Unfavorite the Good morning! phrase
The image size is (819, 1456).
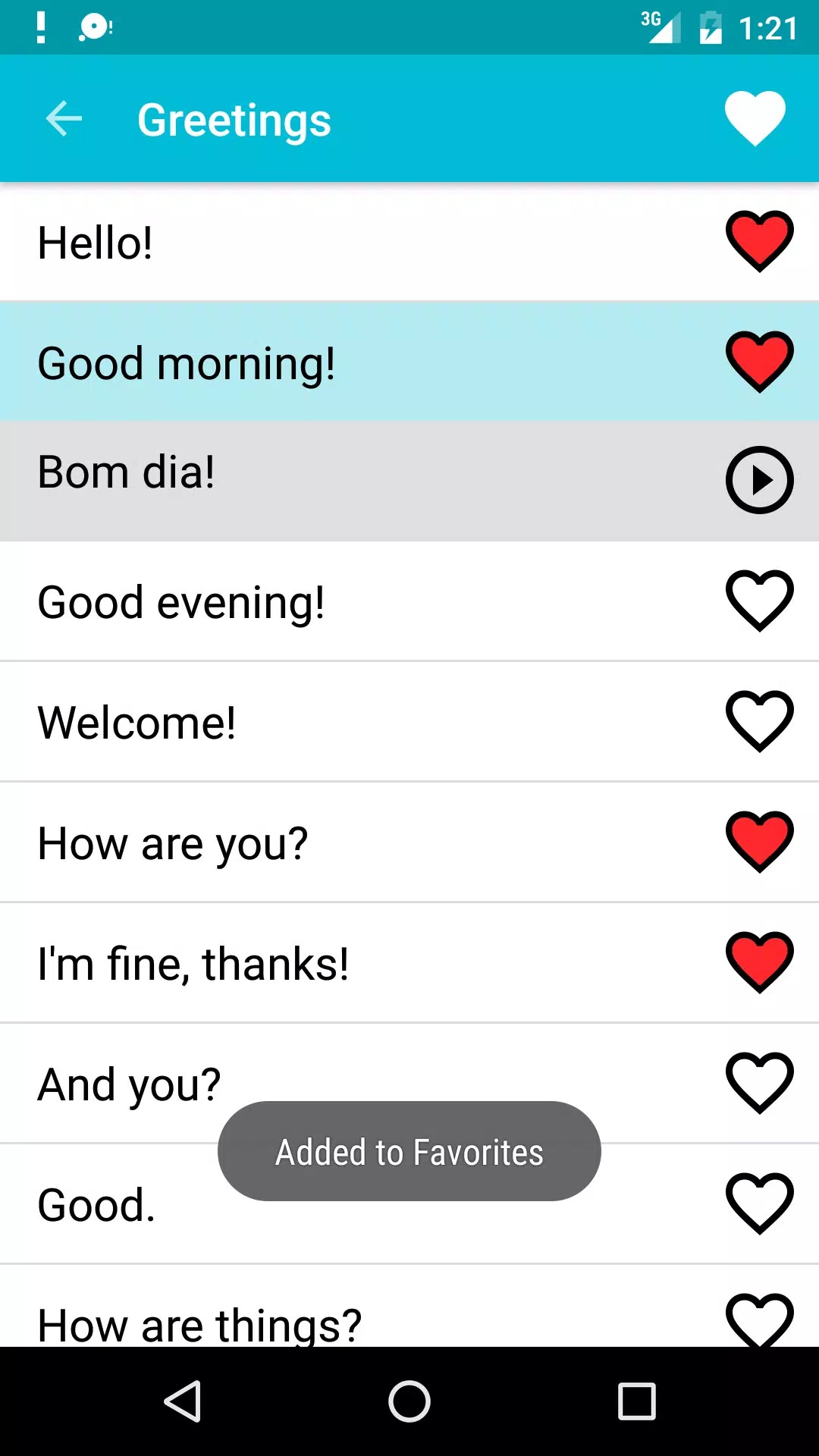pyautogui.click(x=759, y=362)
